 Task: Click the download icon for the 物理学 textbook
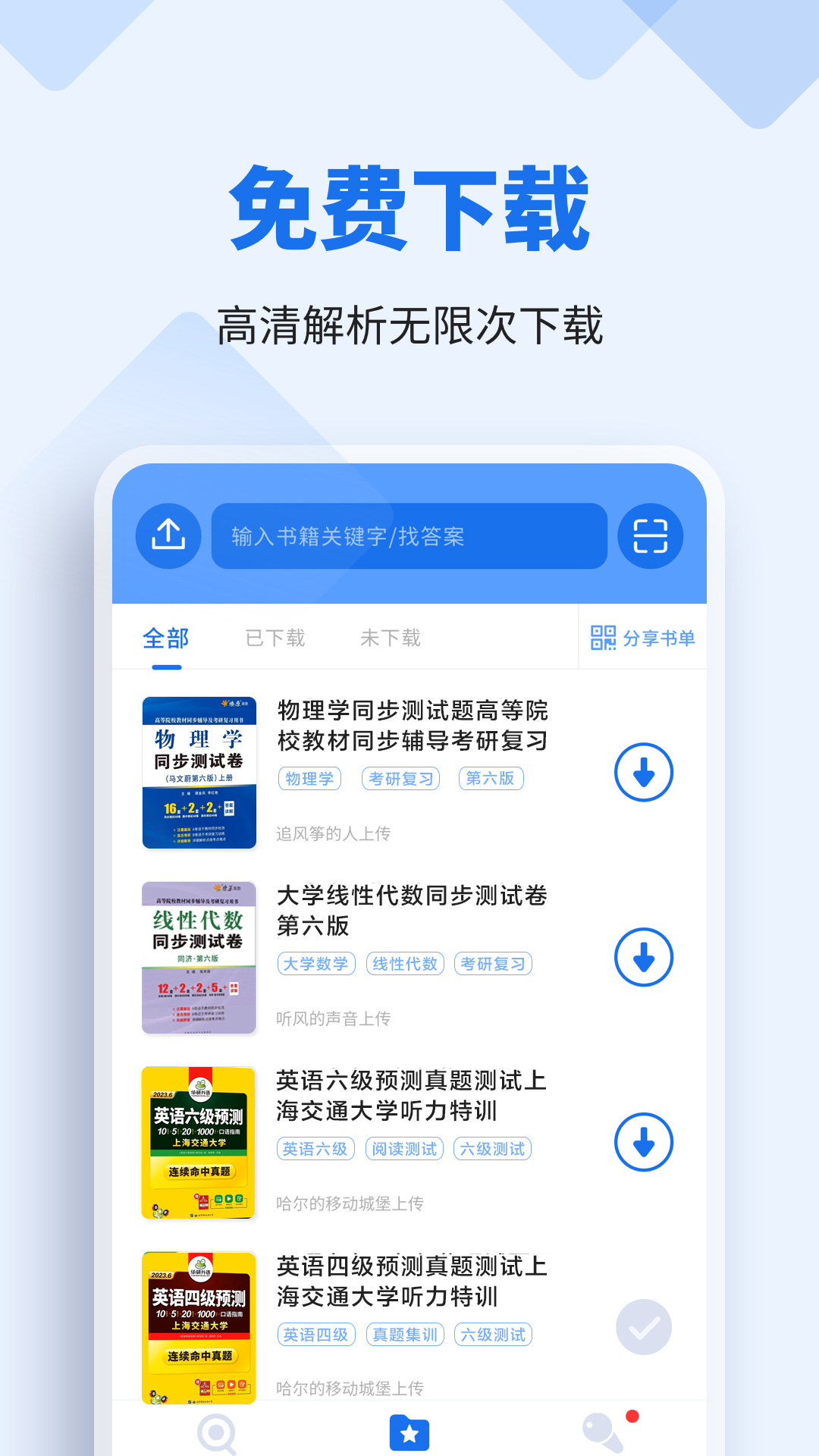pos(644,771)
